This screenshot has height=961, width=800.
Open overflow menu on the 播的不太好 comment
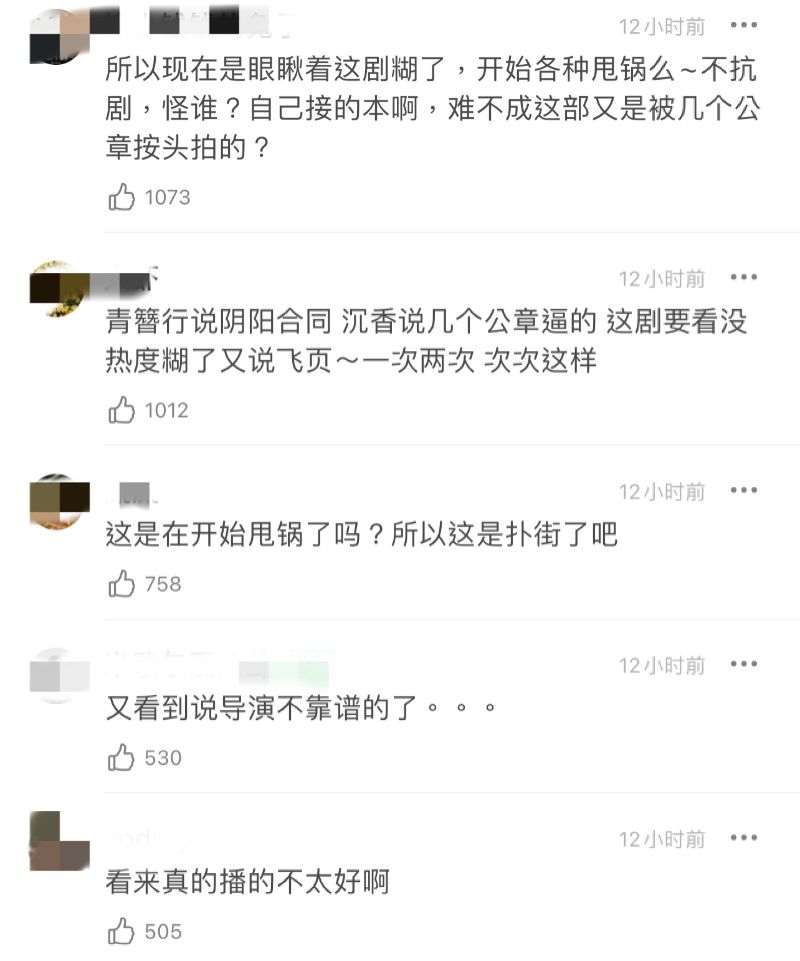pyautogui.click(x=744, y=838)
